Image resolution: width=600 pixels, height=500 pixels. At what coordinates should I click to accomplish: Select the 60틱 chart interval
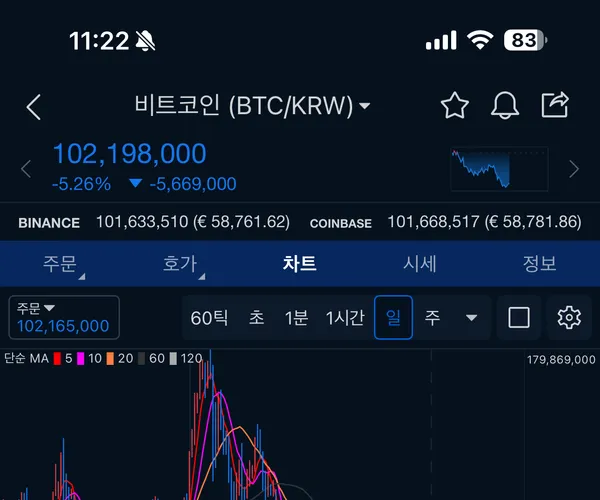[x=209, y=318]
